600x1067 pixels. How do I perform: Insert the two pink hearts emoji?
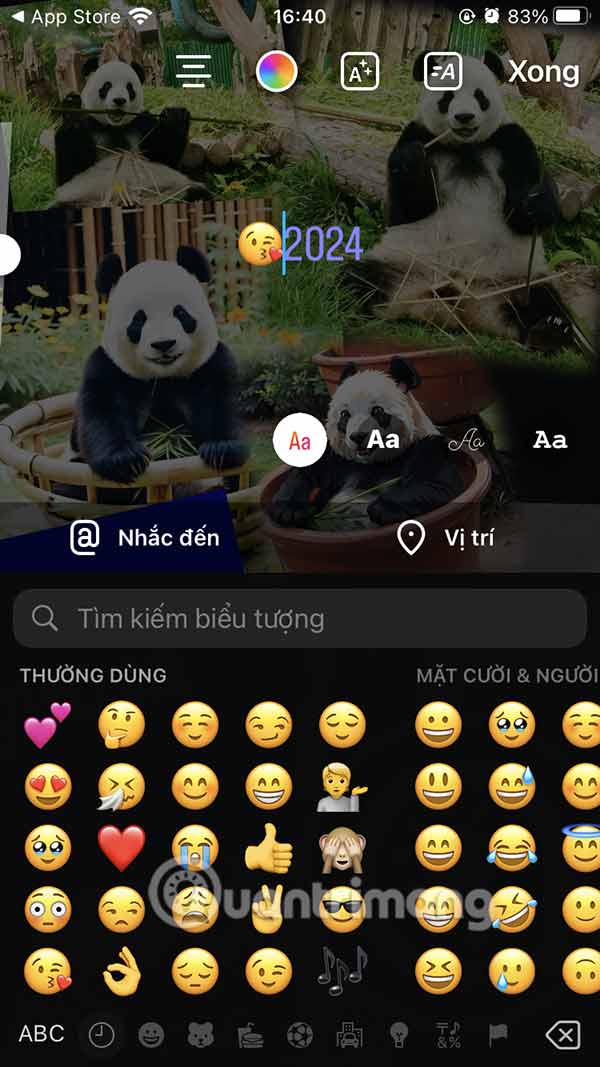coord(47,724)
